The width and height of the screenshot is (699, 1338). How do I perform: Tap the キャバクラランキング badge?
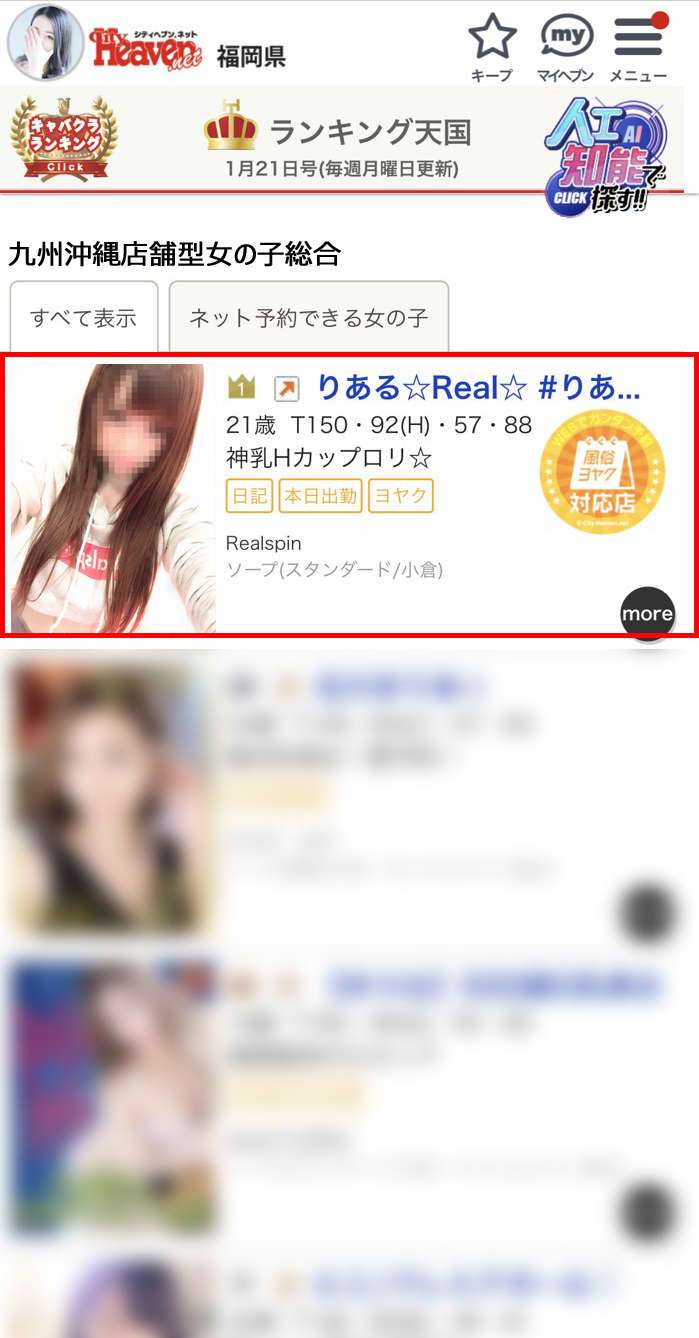[x=63, y=140]
